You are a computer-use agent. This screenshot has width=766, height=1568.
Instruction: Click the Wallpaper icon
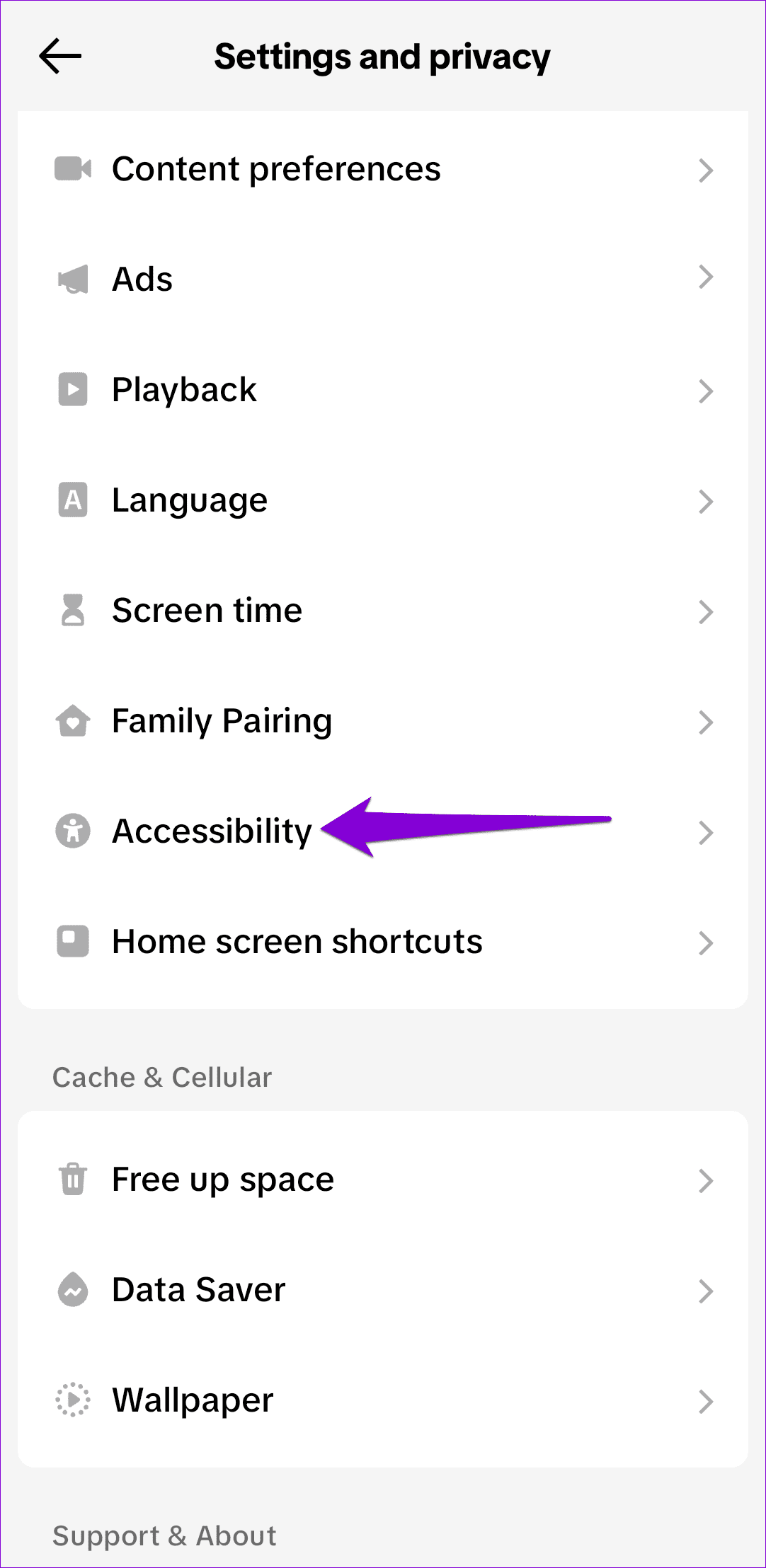point(73,1400)
